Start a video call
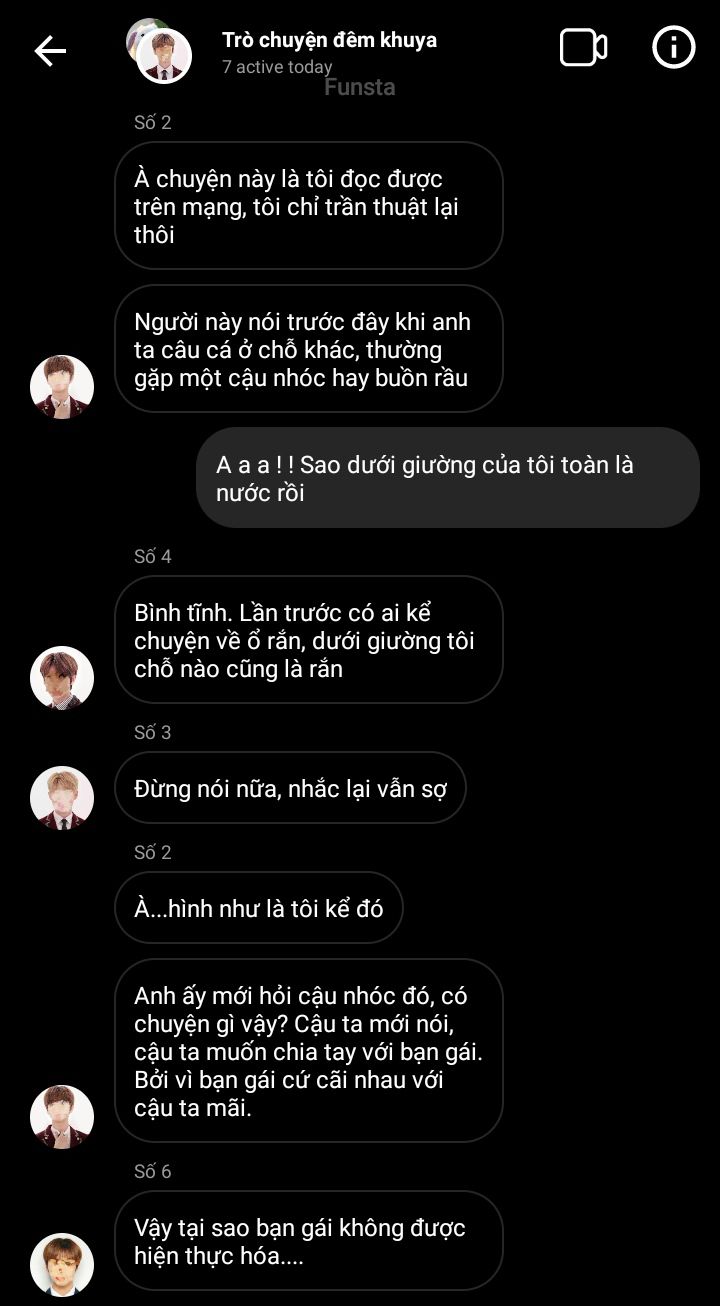This screenshot has height=1306, width=720. point(583,48)
